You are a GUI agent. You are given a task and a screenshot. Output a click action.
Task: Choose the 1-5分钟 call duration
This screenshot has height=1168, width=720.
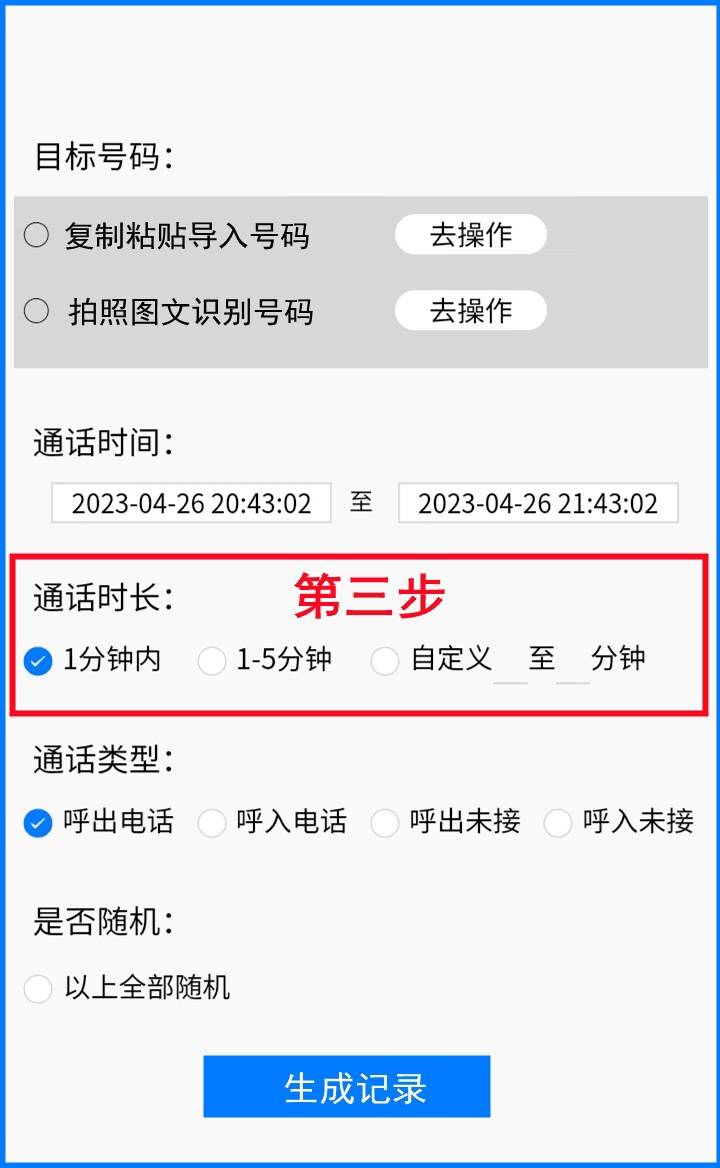point(212,661)
